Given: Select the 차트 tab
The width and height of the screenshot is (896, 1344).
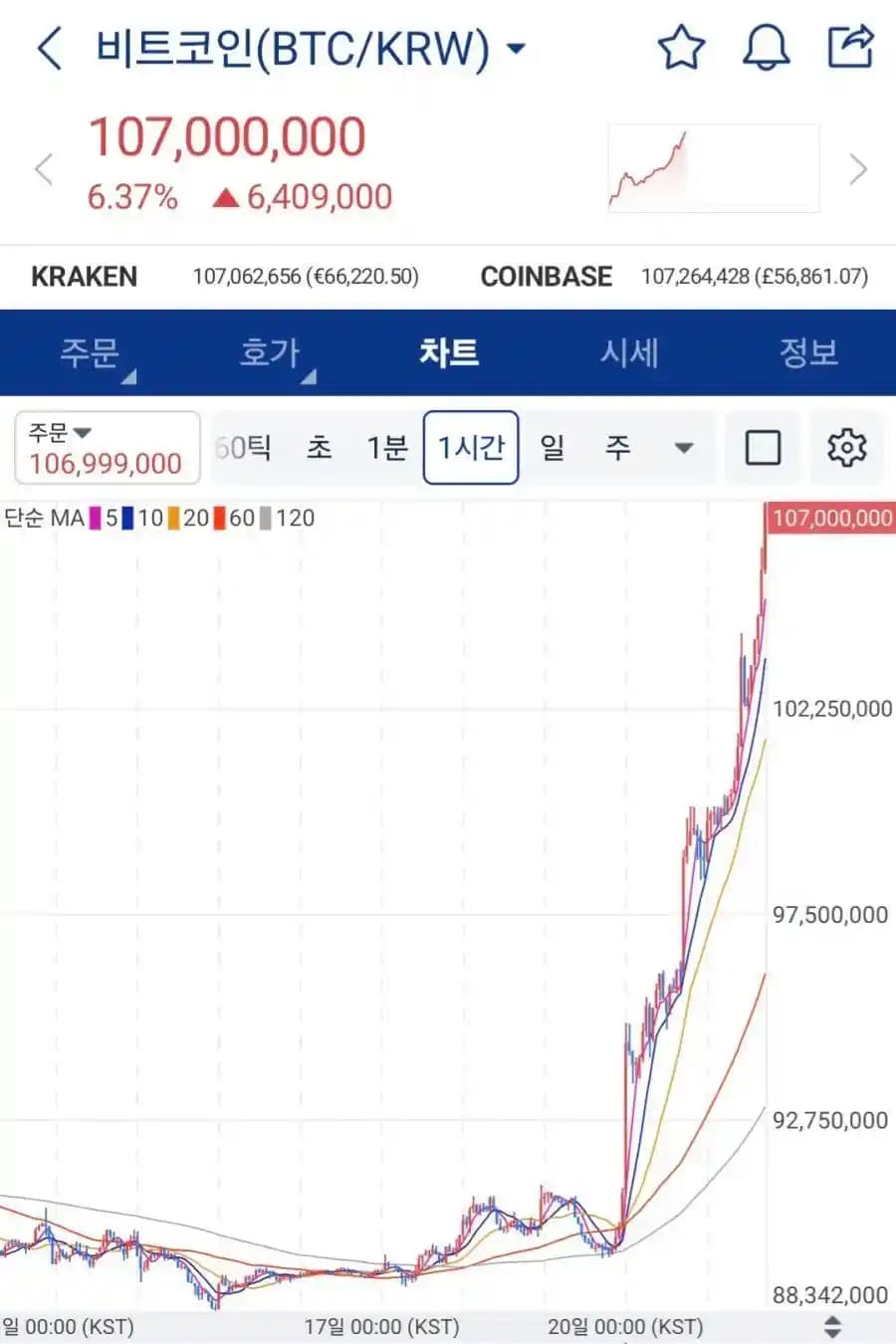Looking at the screenshot, I should coord(449,352).
